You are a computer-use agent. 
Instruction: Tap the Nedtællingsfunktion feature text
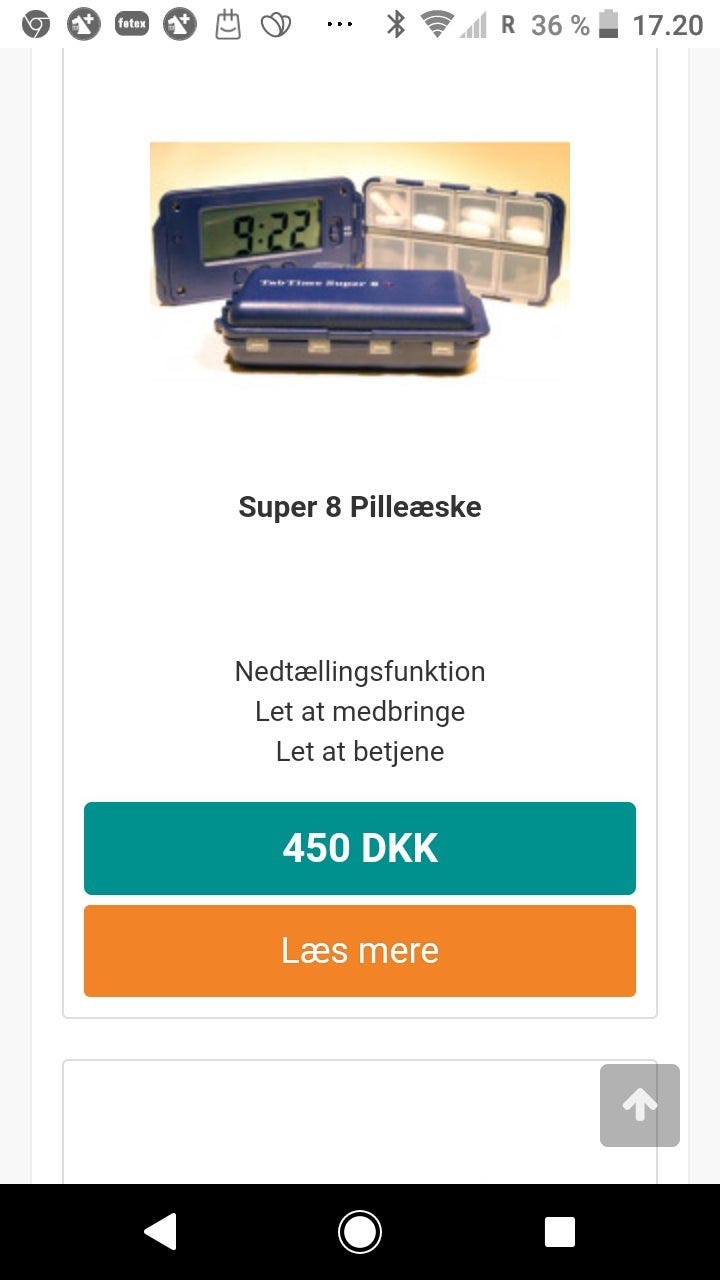[x=360, y=671]
